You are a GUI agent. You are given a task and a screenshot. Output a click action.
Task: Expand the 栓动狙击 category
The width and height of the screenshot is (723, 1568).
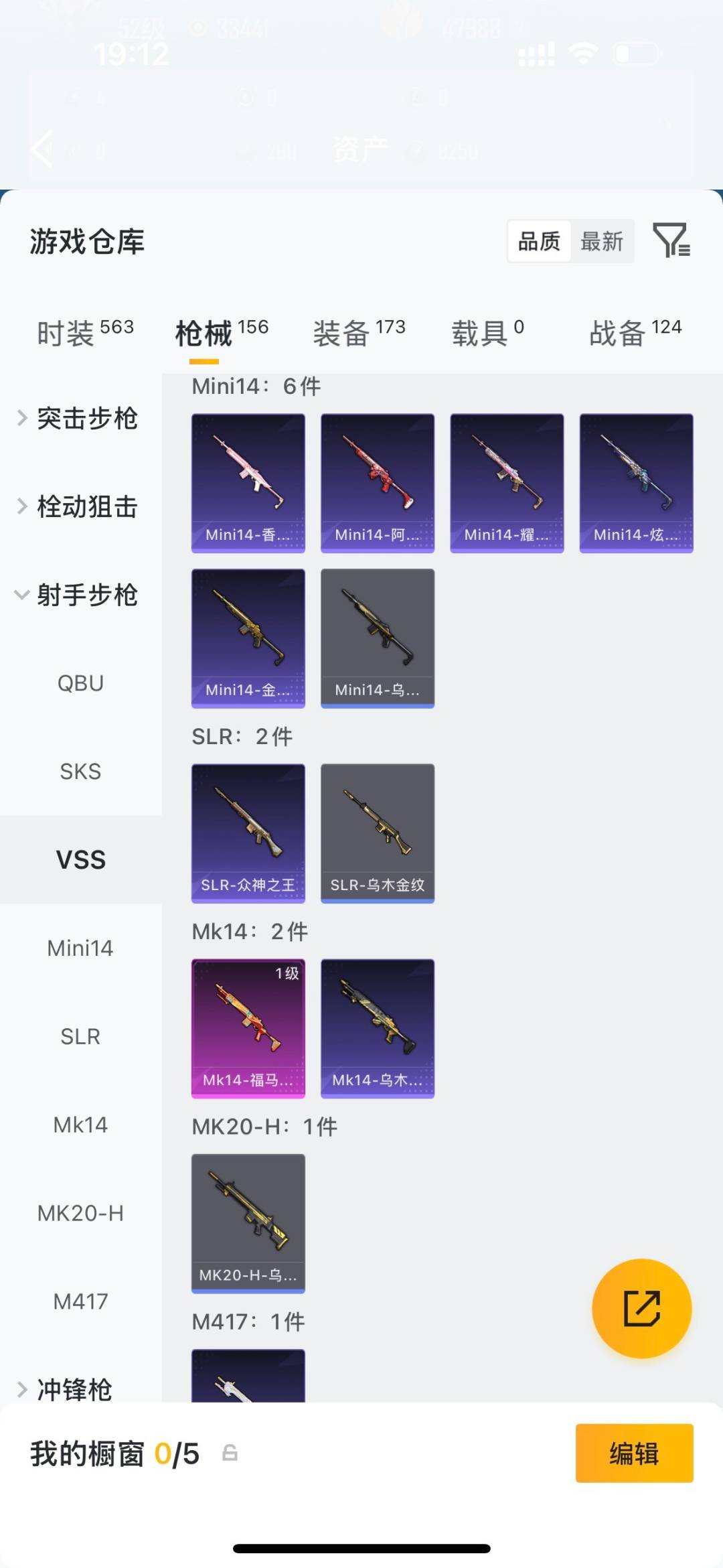(x=88, y=507)
